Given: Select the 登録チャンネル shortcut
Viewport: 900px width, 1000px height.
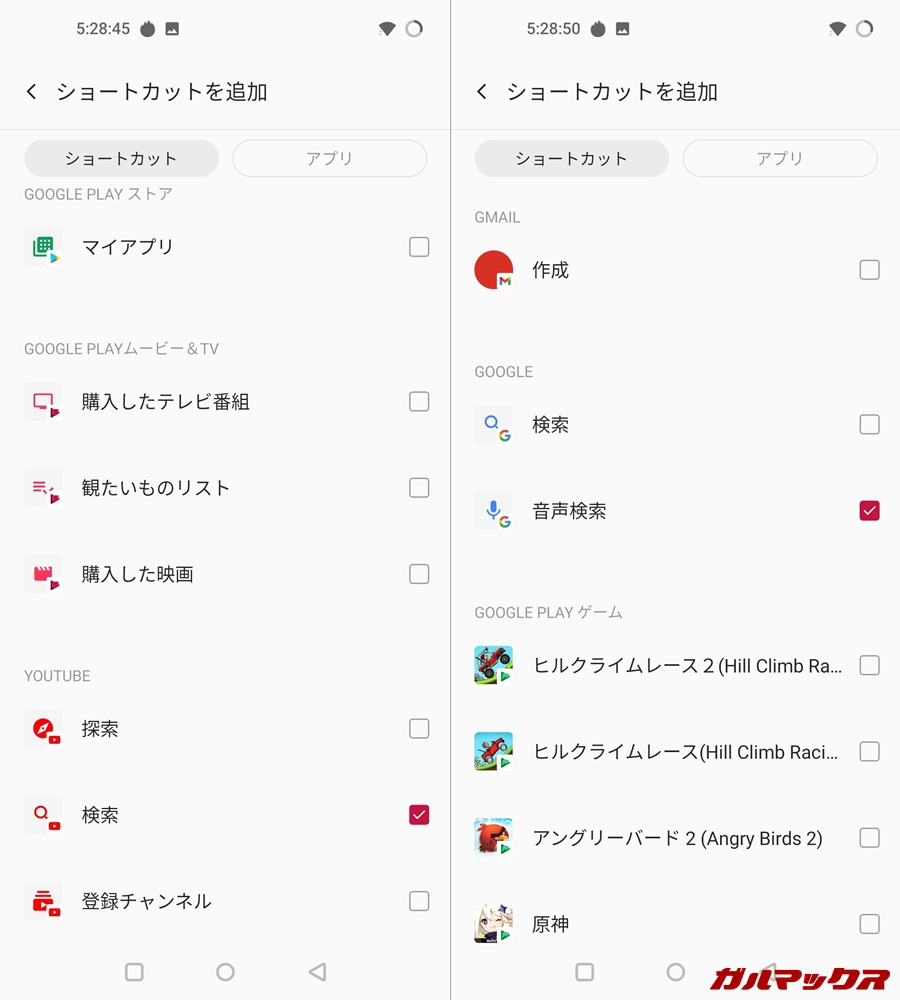Looking at the screenshot, I should (419, 901).
